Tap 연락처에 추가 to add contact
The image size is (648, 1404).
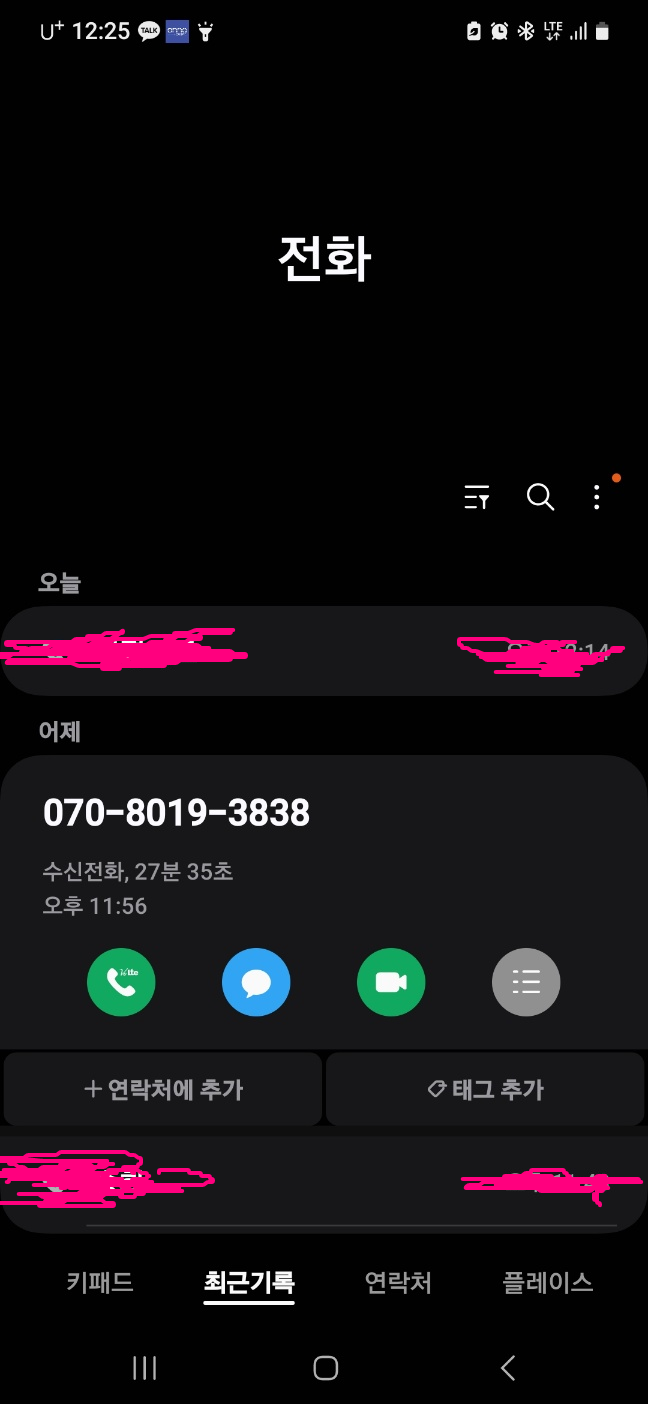163,1089
